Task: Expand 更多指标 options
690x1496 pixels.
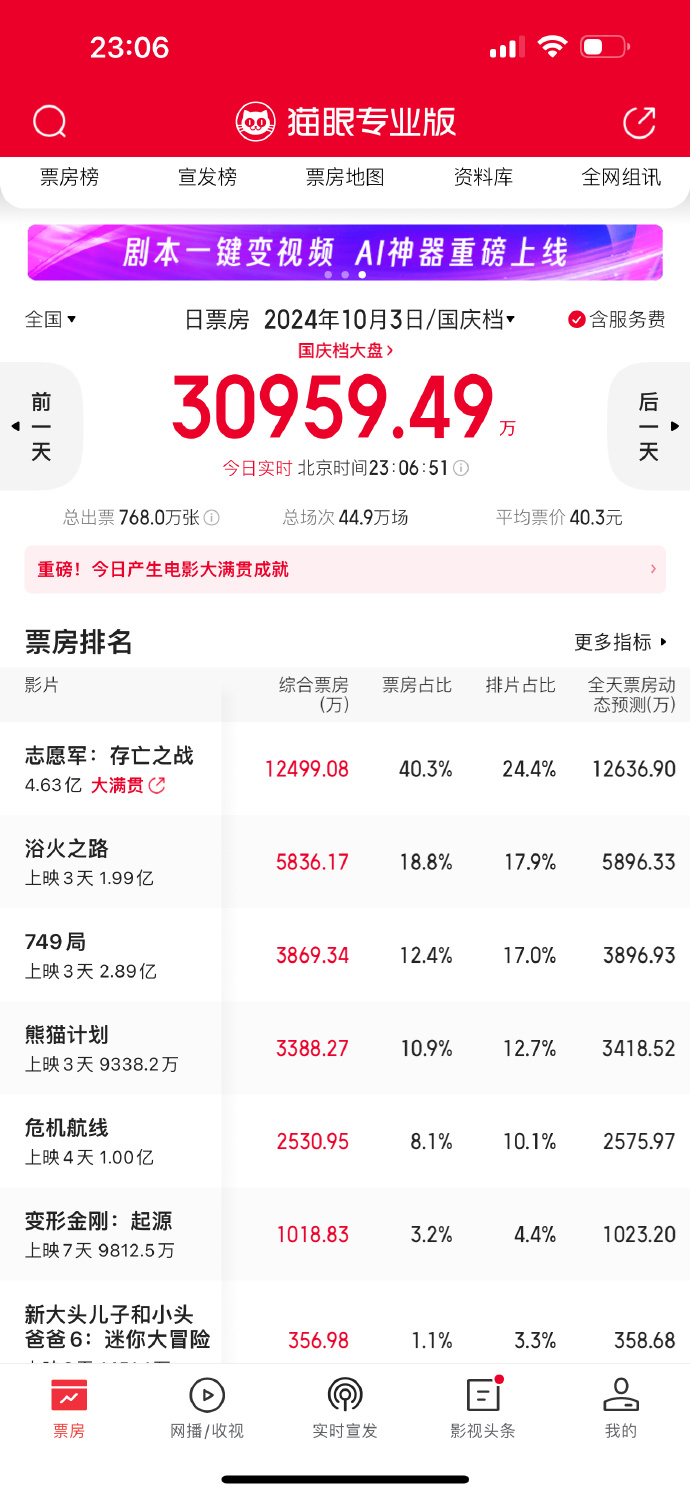Action: click(x=621, y=642)
